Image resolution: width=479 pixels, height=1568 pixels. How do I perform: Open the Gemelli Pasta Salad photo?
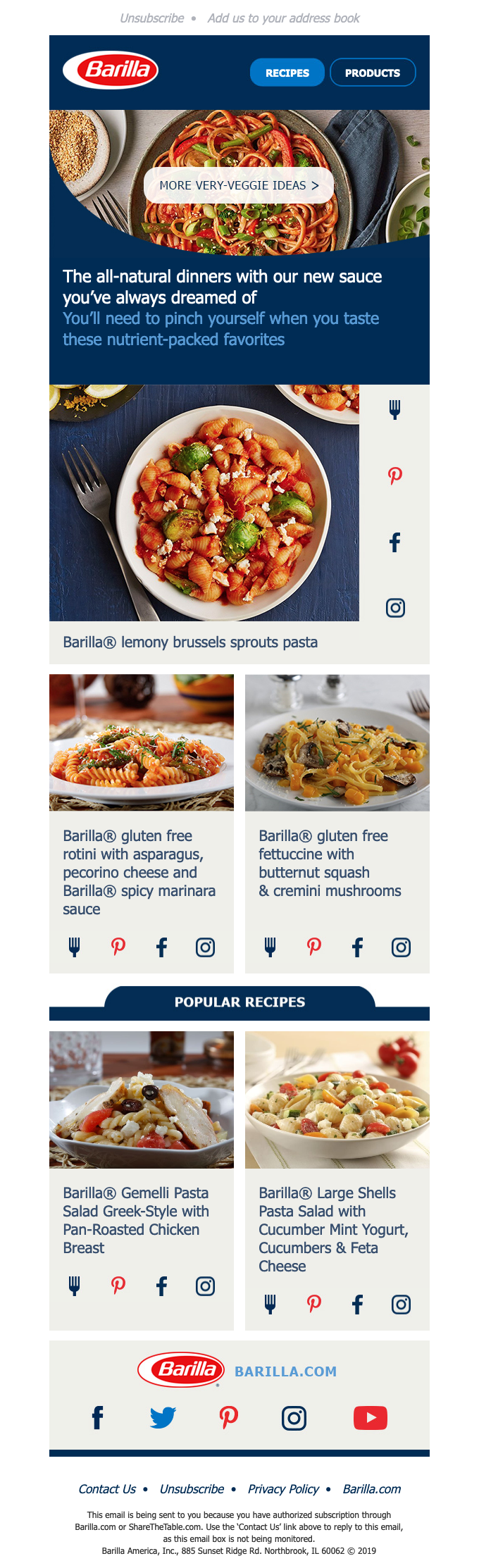point(142,1100)
